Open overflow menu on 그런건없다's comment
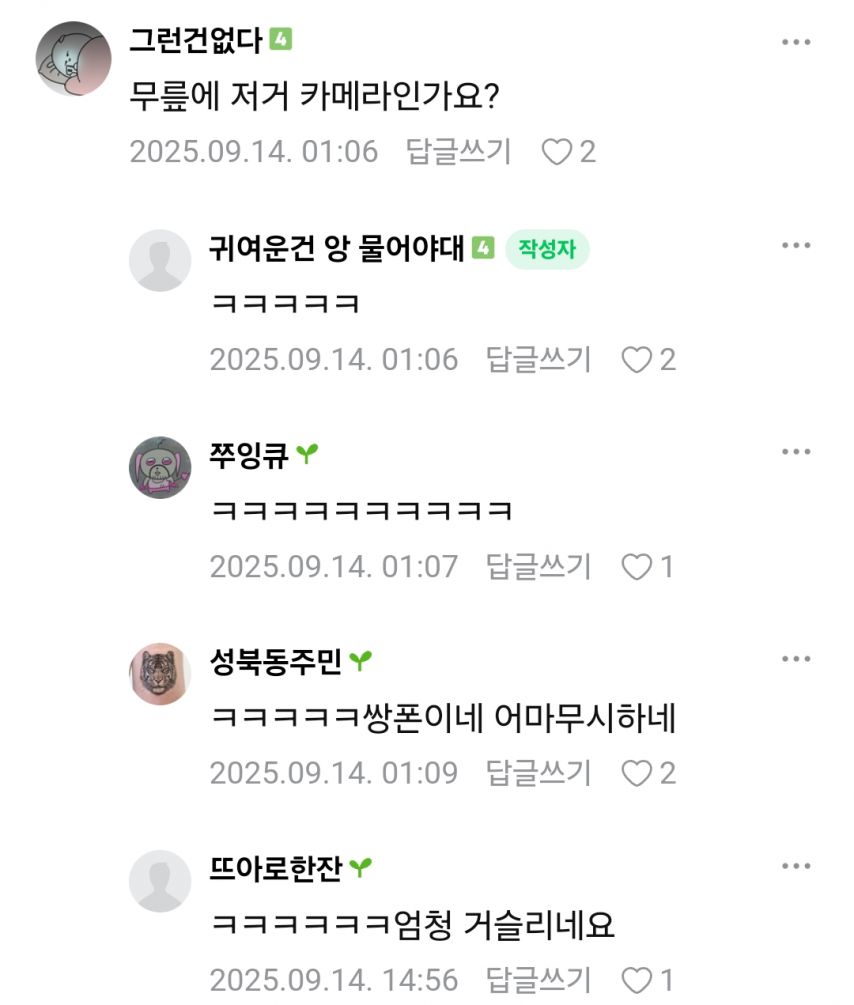Viewport: 854px width, 1005px height. [796, 41]
